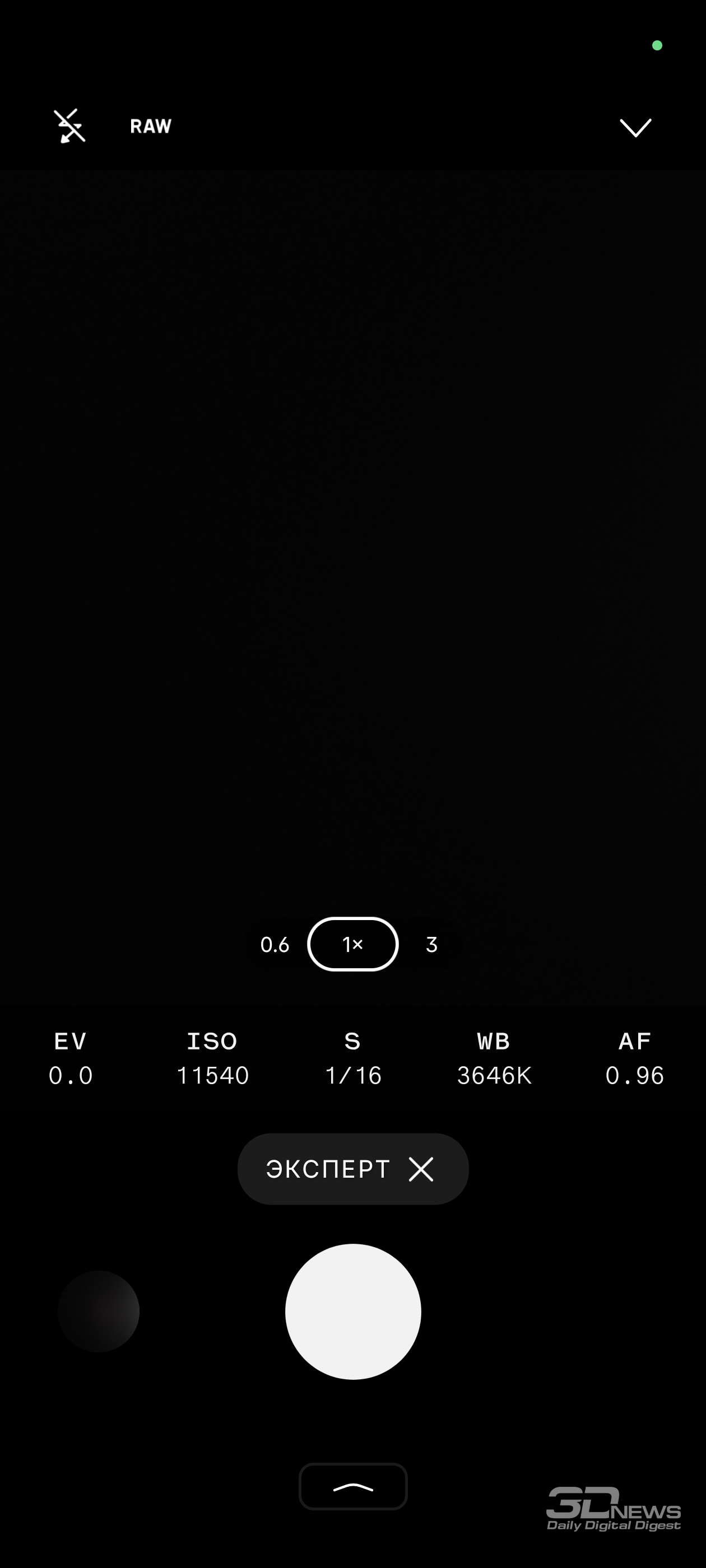Viewport: 706px width, 1568px height.
Task: Select the 1× zoom level
Action: [x=352, y=944]
